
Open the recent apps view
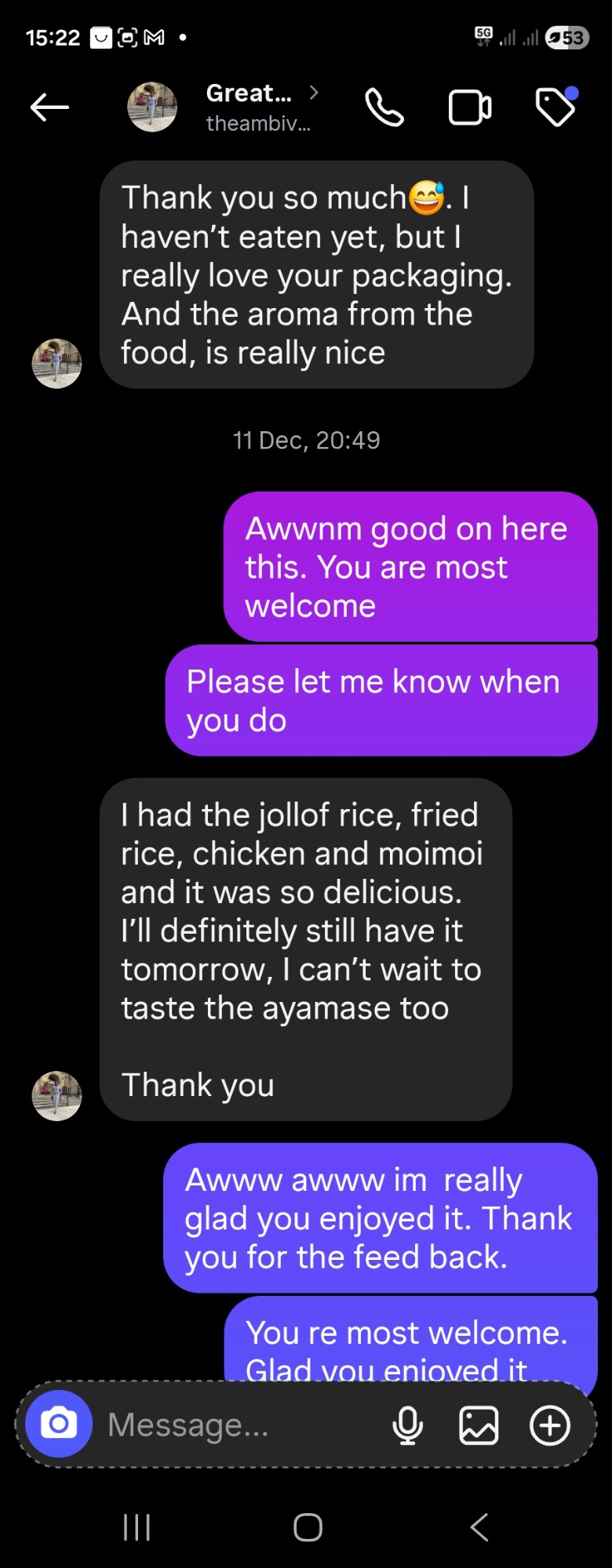pyautogui.click(x=137, y=1527)
